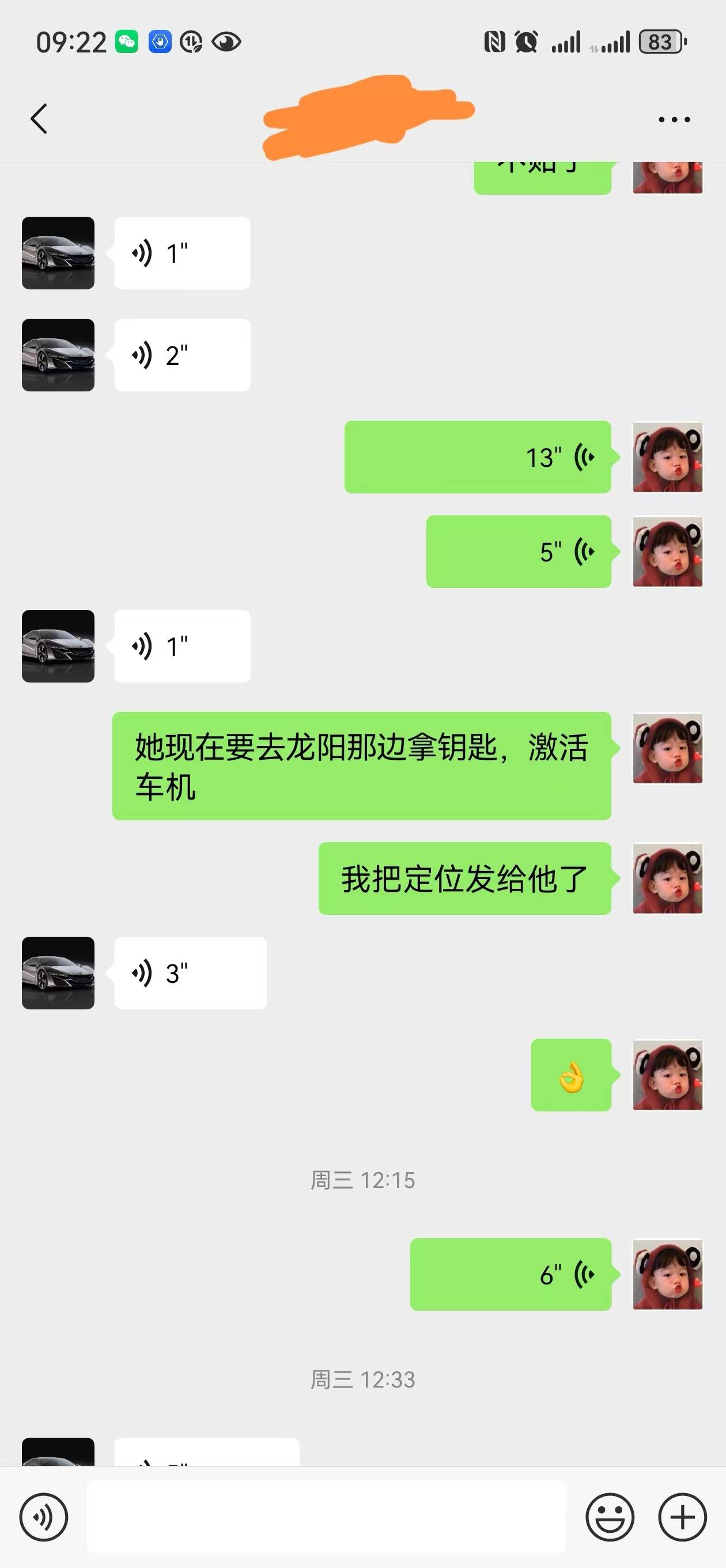Play the received 3-second voice message
726x1568 pixels.
tap(190, 973)
